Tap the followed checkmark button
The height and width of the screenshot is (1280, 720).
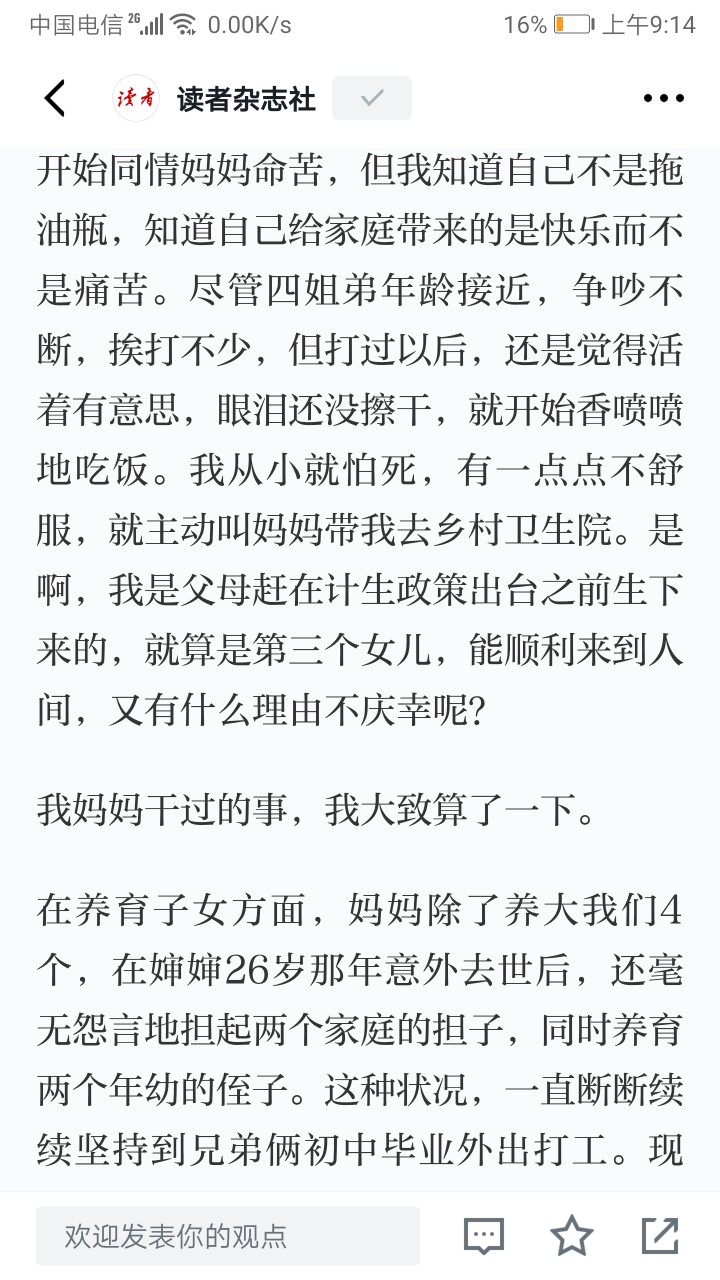tap(372, 98)
